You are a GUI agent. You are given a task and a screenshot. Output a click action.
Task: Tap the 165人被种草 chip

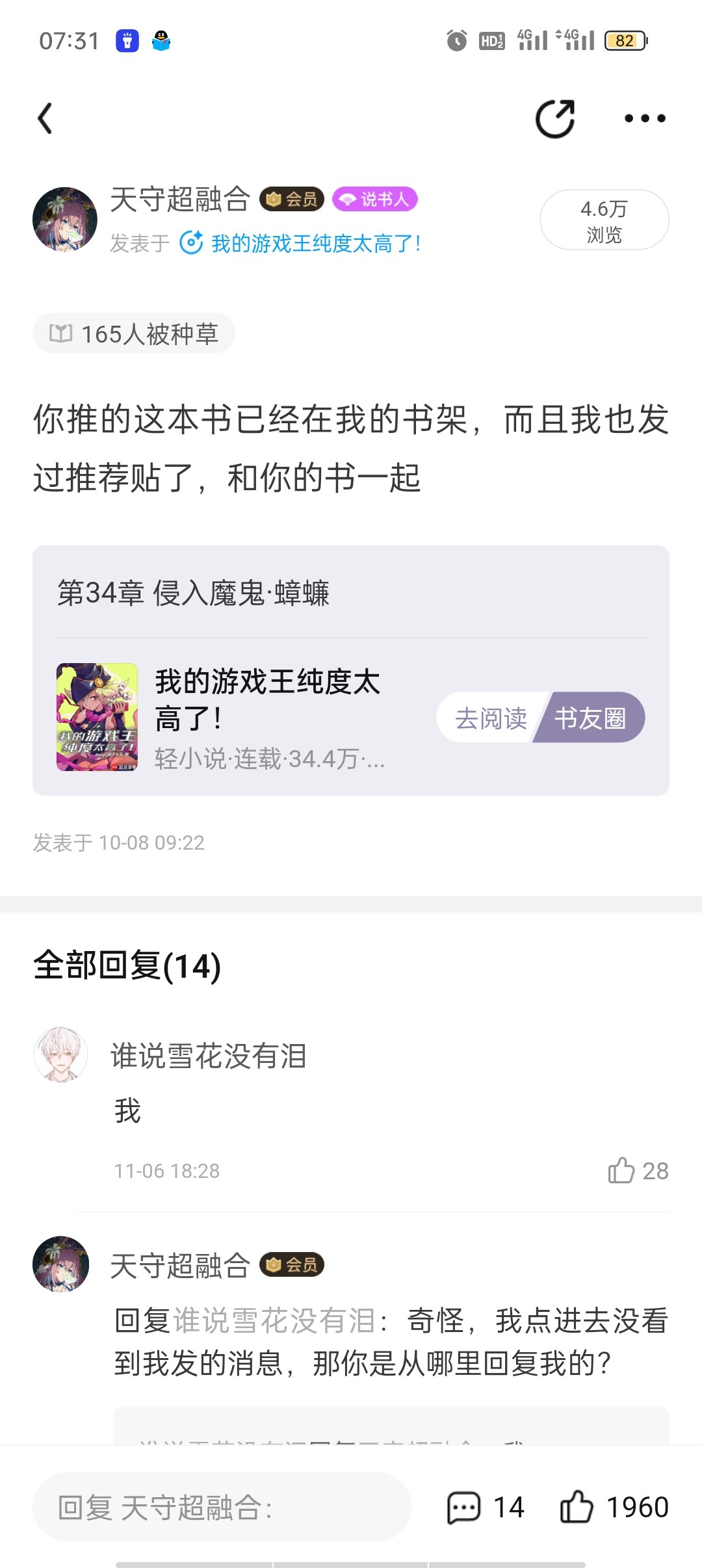[134, 333]
